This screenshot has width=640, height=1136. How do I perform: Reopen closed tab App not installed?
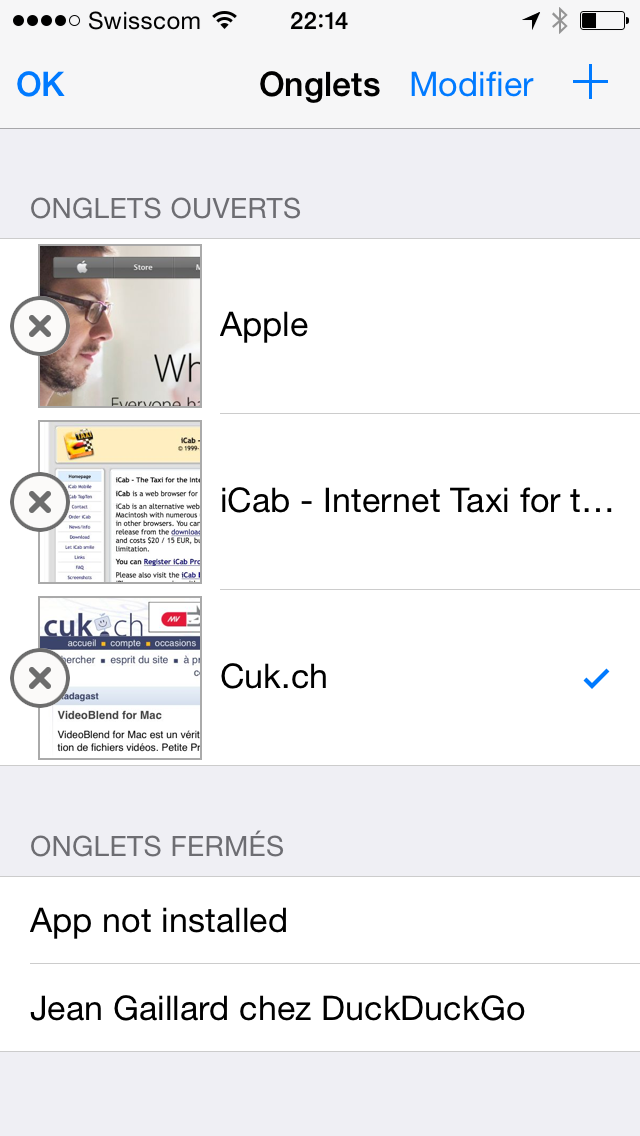click(320, 920)
